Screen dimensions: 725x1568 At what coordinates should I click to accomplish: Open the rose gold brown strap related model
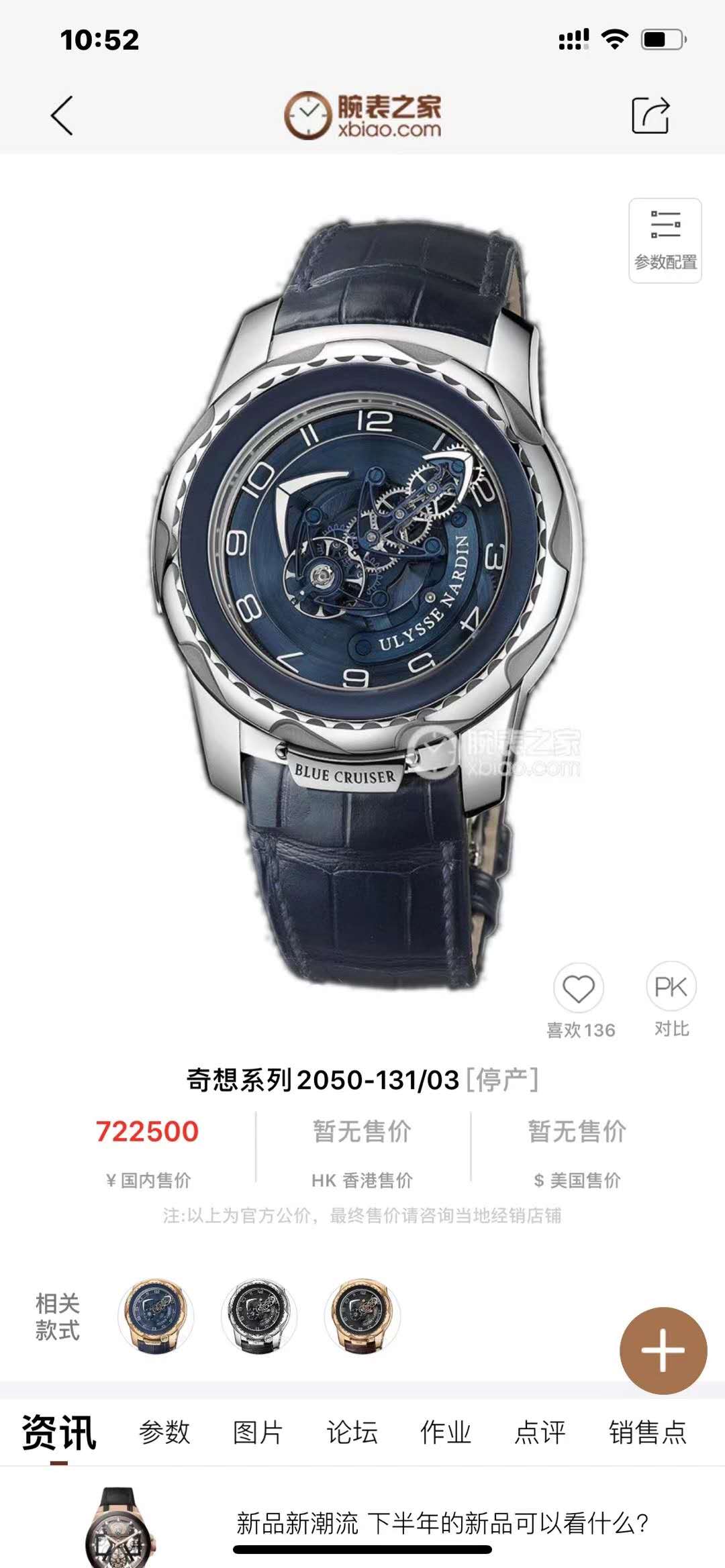[x=362, y=1316]
